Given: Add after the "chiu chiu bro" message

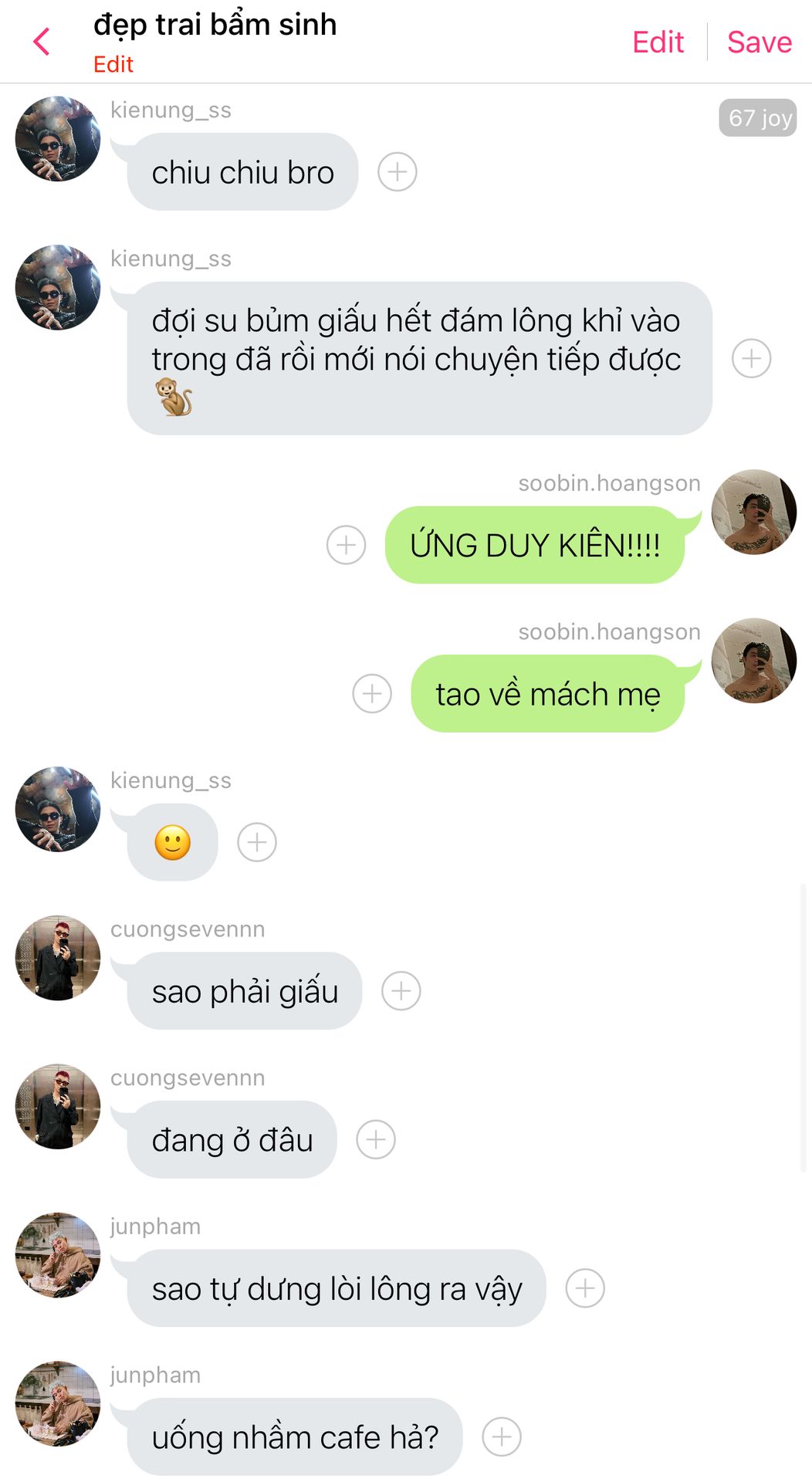Looking at the screenshot, I should (398, 171).
